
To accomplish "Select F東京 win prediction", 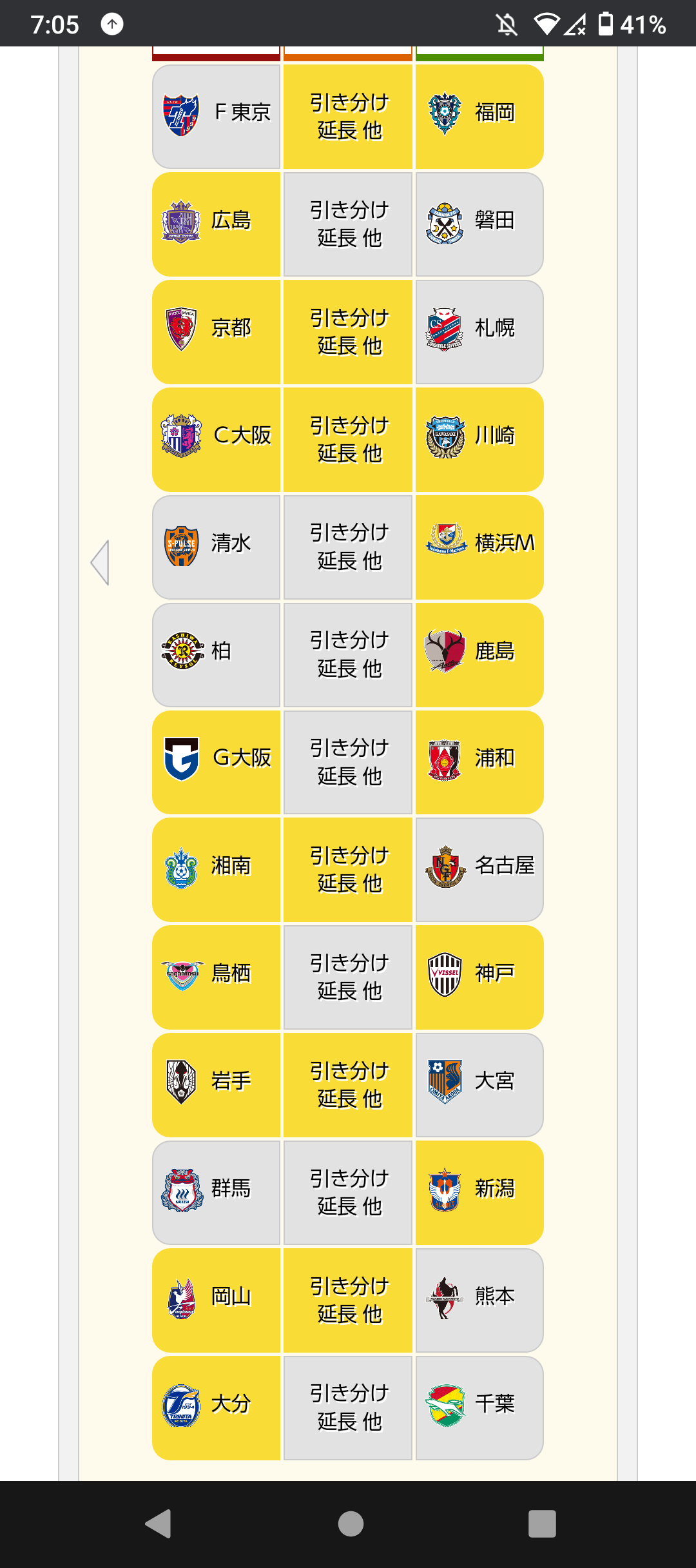I will 217,117.
